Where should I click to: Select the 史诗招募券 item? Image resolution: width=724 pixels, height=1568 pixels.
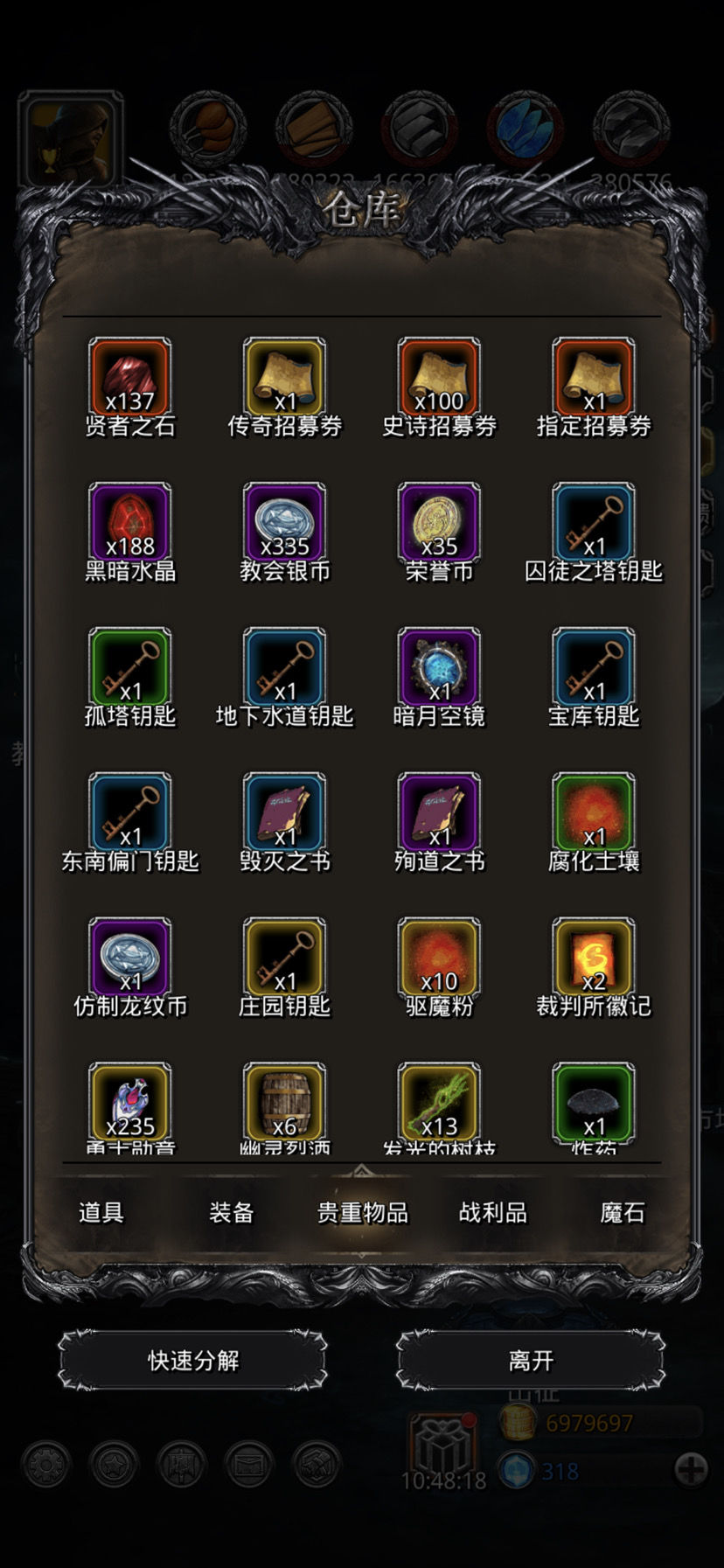click(439, 378)
